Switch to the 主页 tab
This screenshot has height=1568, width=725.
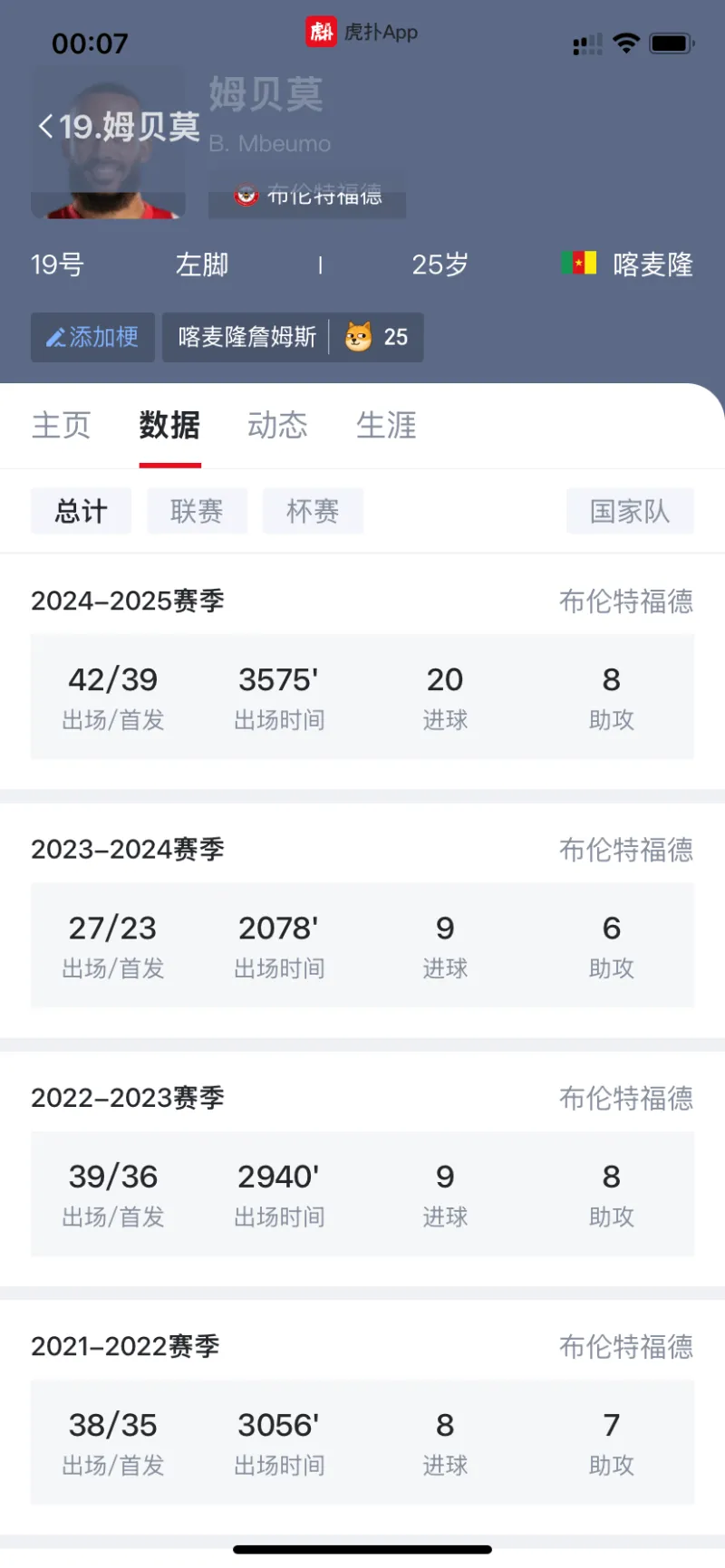coord(62,425)
